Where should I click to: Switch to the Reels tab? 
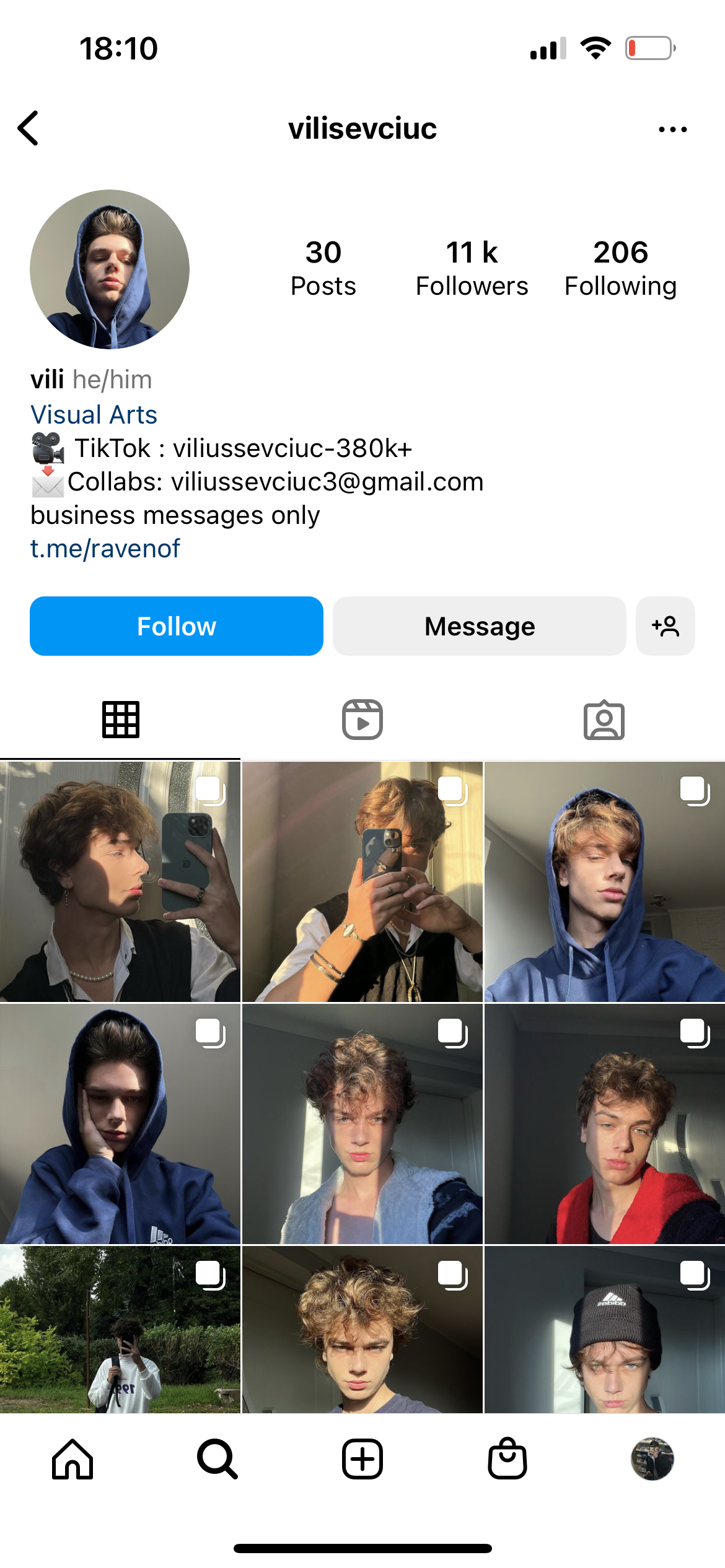click(362, 720)
